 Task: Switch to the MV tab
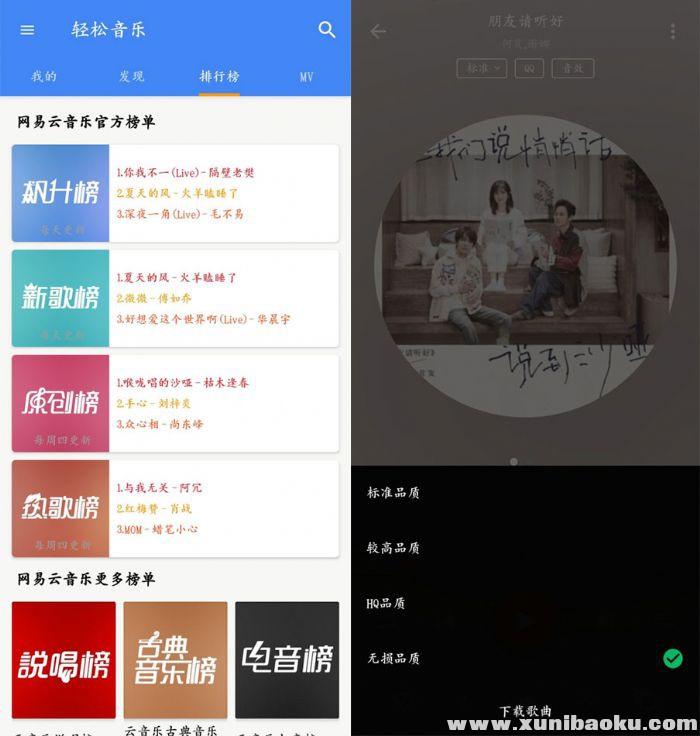coord(306,76)
